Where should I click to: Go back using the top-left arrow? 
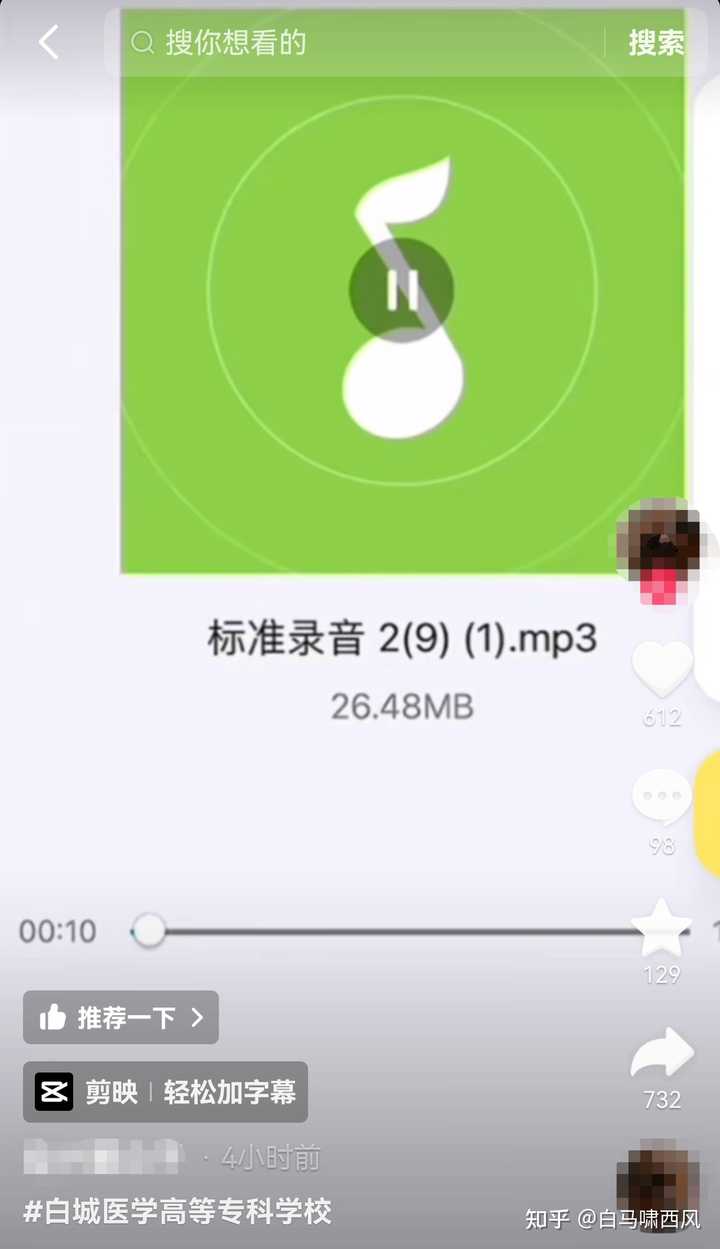(x=49, y=42)
